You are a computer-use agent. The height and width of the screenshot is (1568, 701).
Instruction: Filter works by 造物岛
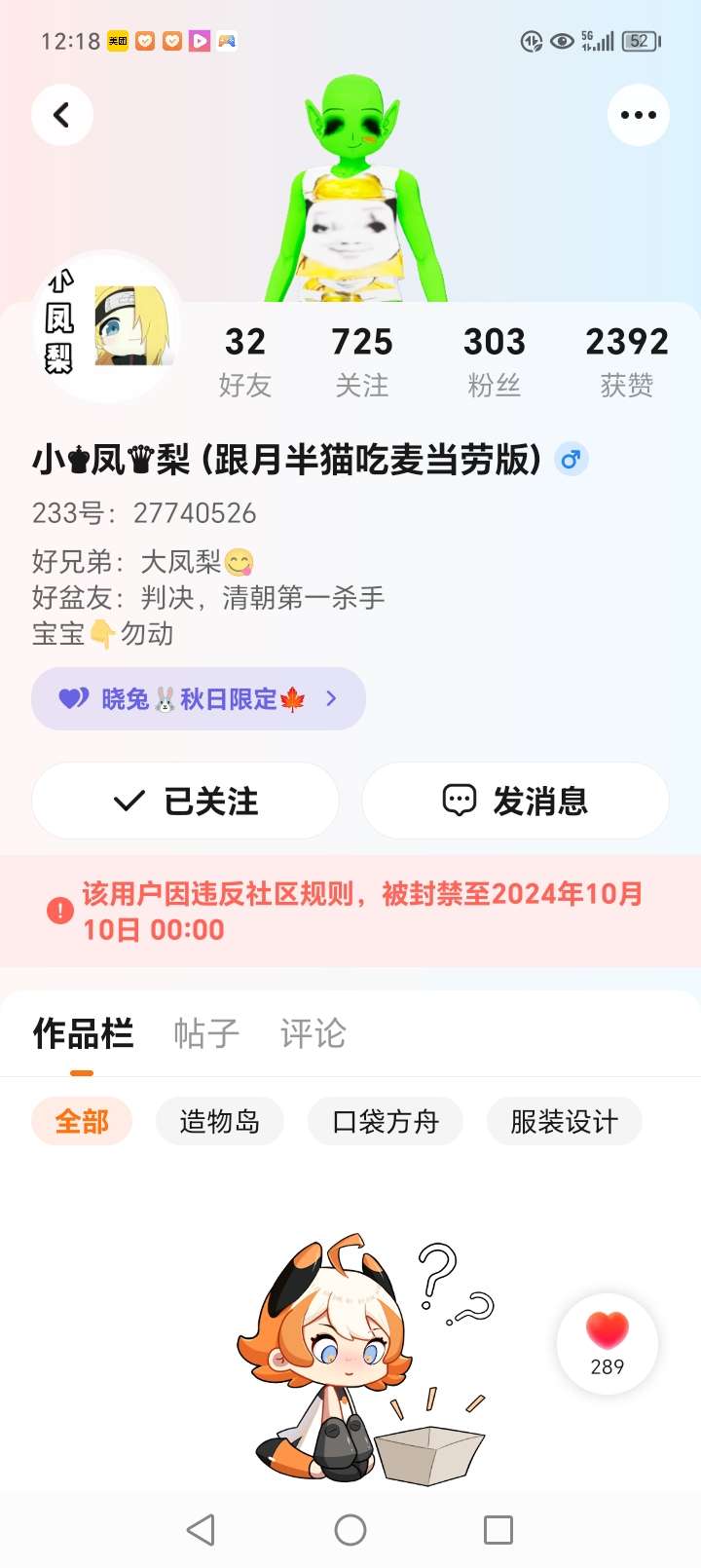(220, 1121)
